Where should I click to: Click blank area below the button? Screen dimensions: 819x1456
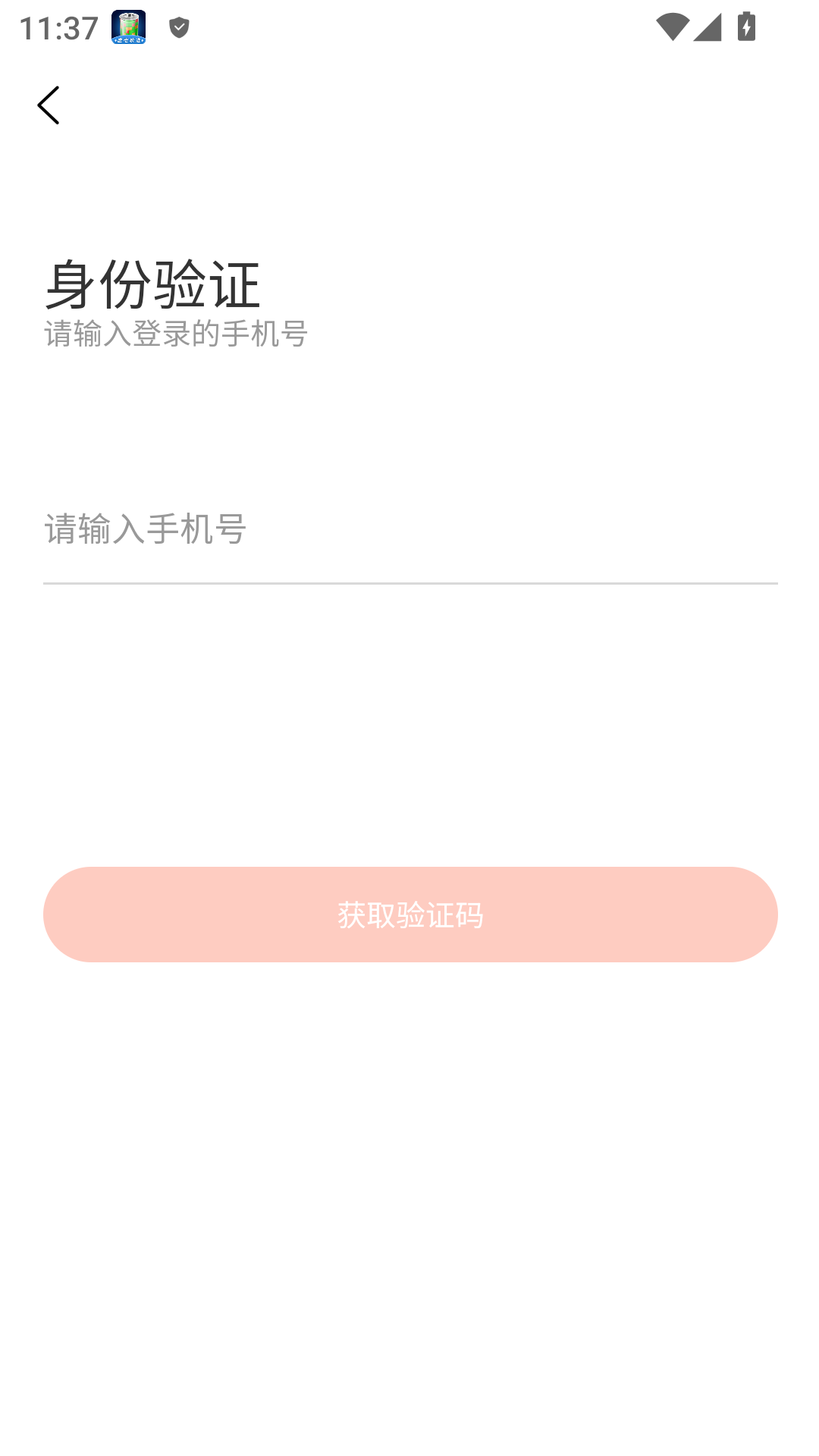pyautogui.click(x=409, y=1137)
